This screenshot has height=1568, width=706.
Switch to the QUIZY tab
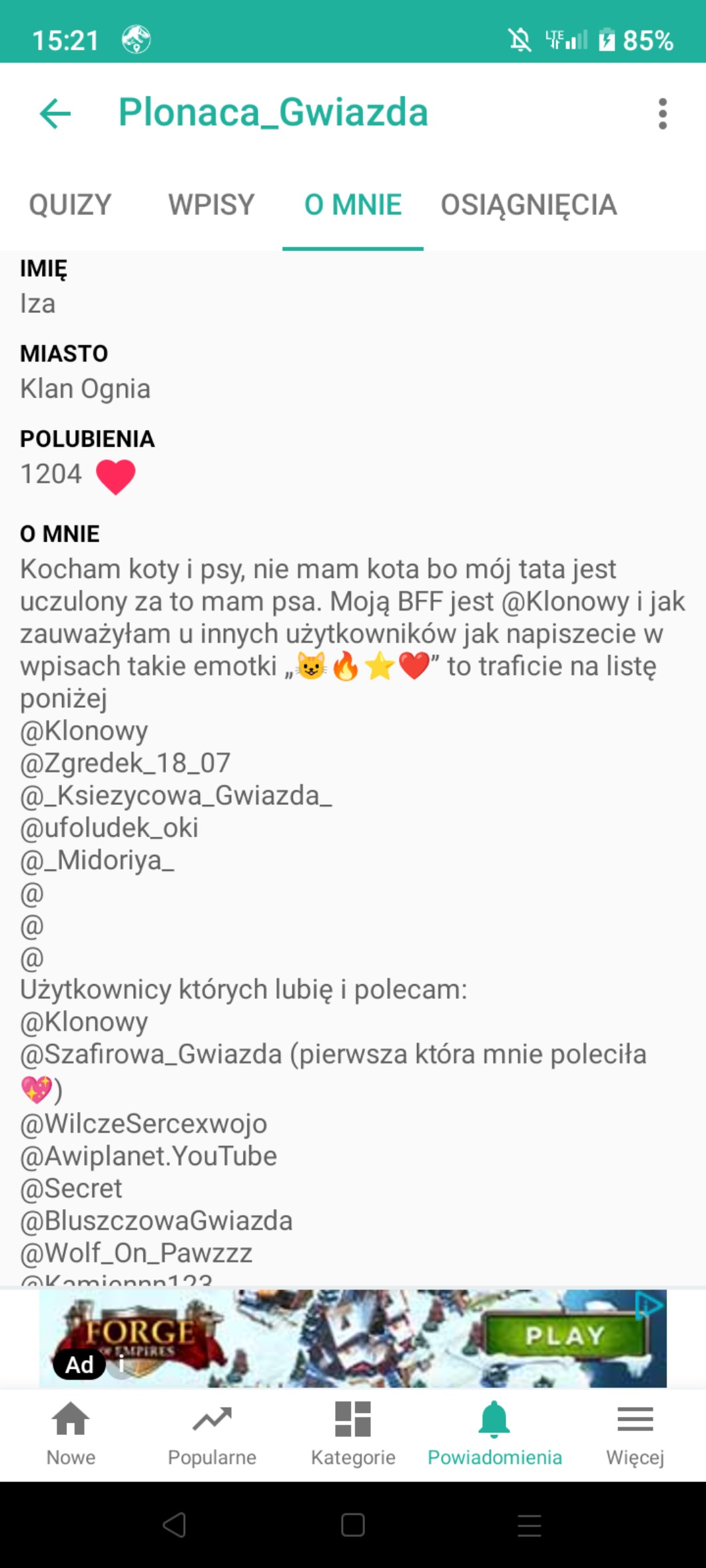(70, 204)
